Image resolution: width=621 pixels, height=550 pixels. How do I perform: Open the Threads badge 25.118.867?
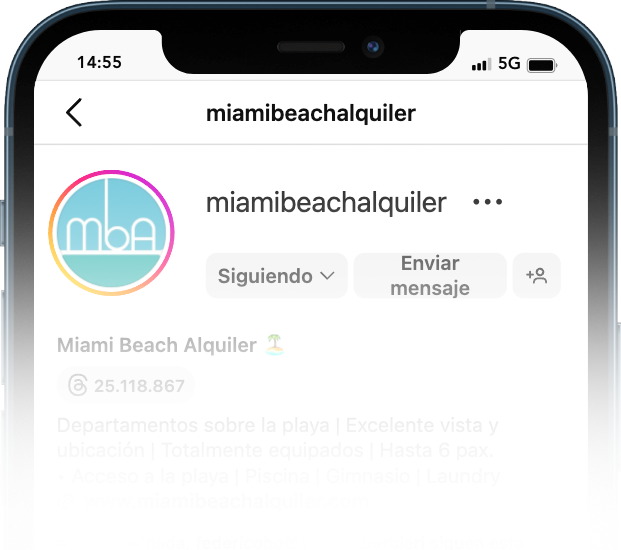coord(126,385)
